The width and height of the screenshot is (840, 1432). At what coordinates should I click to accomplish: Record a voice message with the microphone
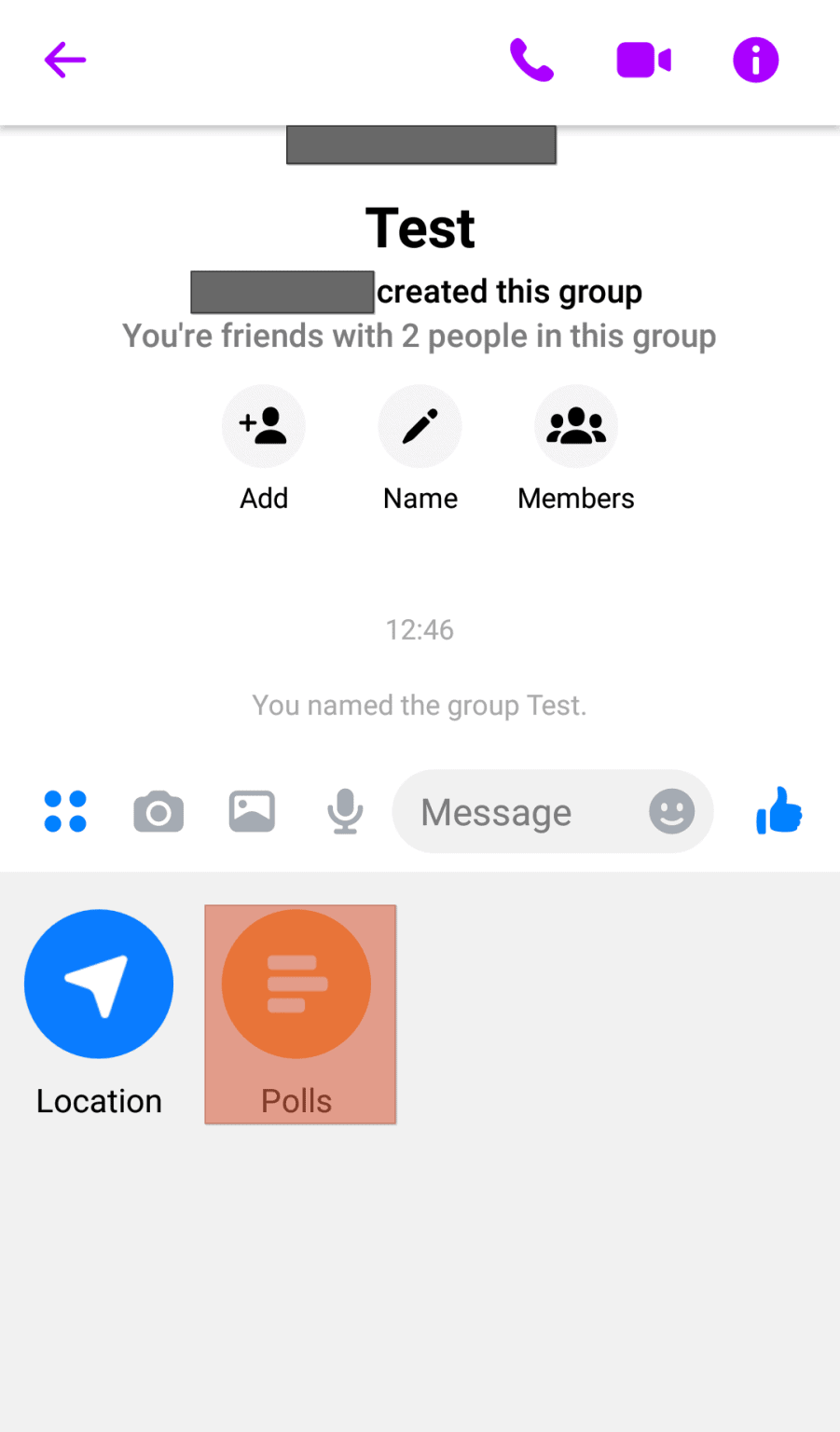345,811
